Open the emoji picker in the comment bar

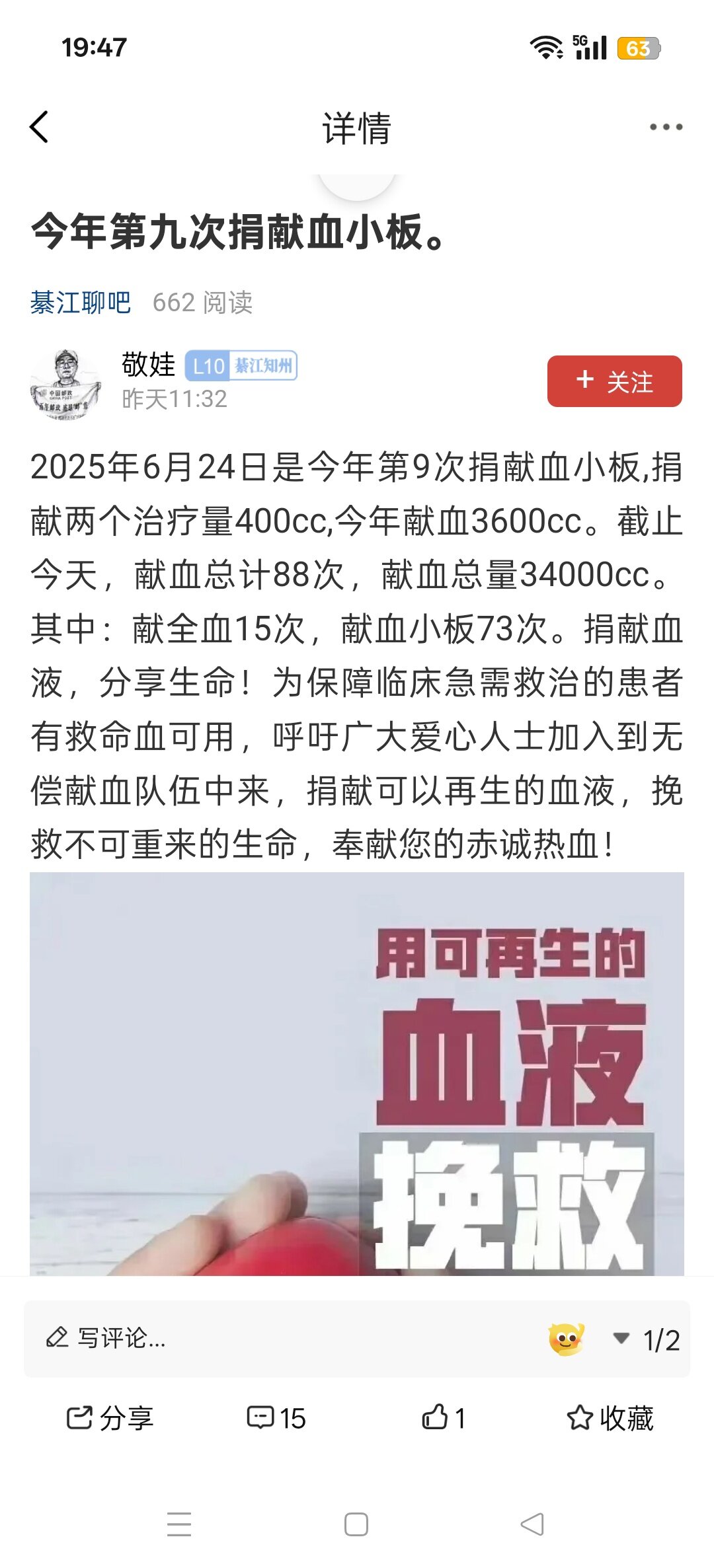click(x=566, y=1339)
